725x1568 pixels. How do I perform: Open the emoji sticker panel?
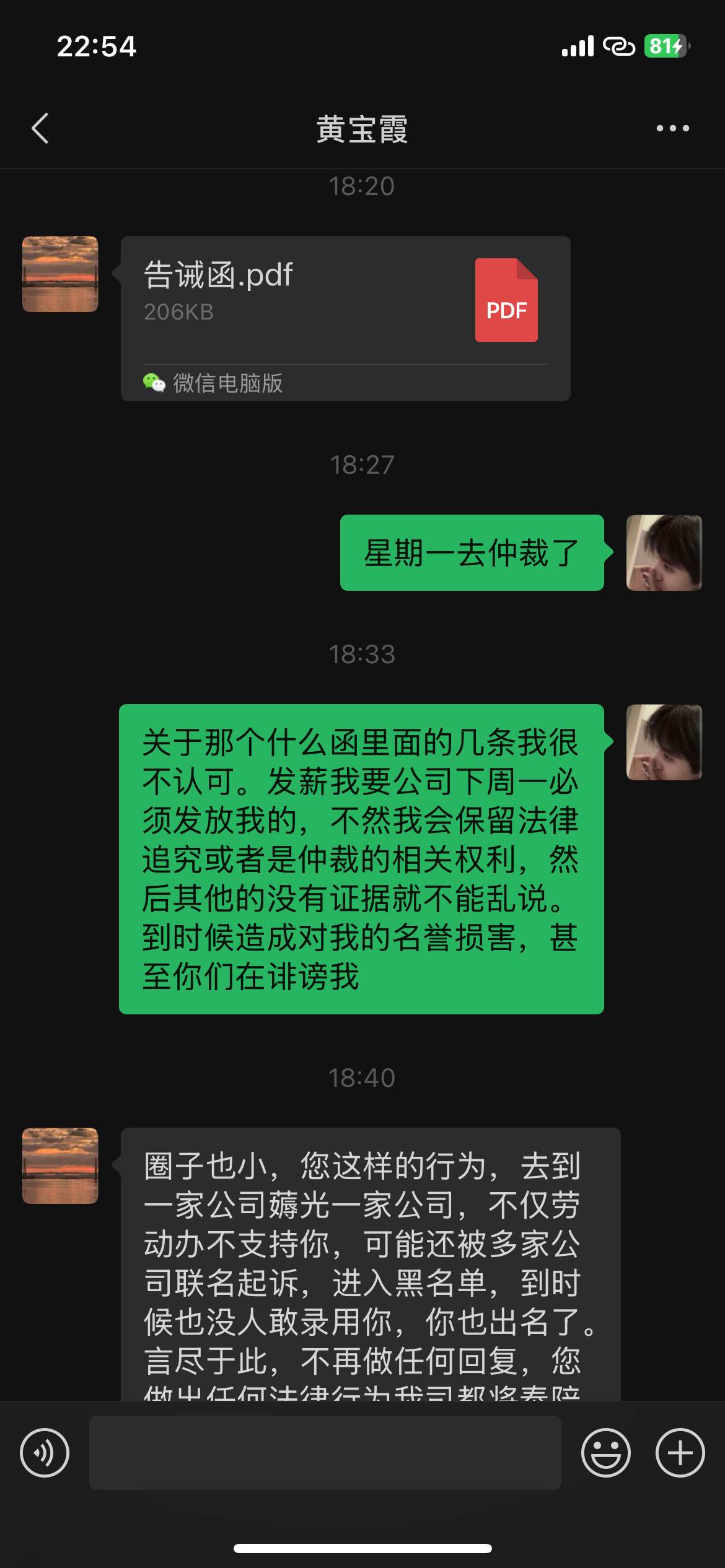605,1452
